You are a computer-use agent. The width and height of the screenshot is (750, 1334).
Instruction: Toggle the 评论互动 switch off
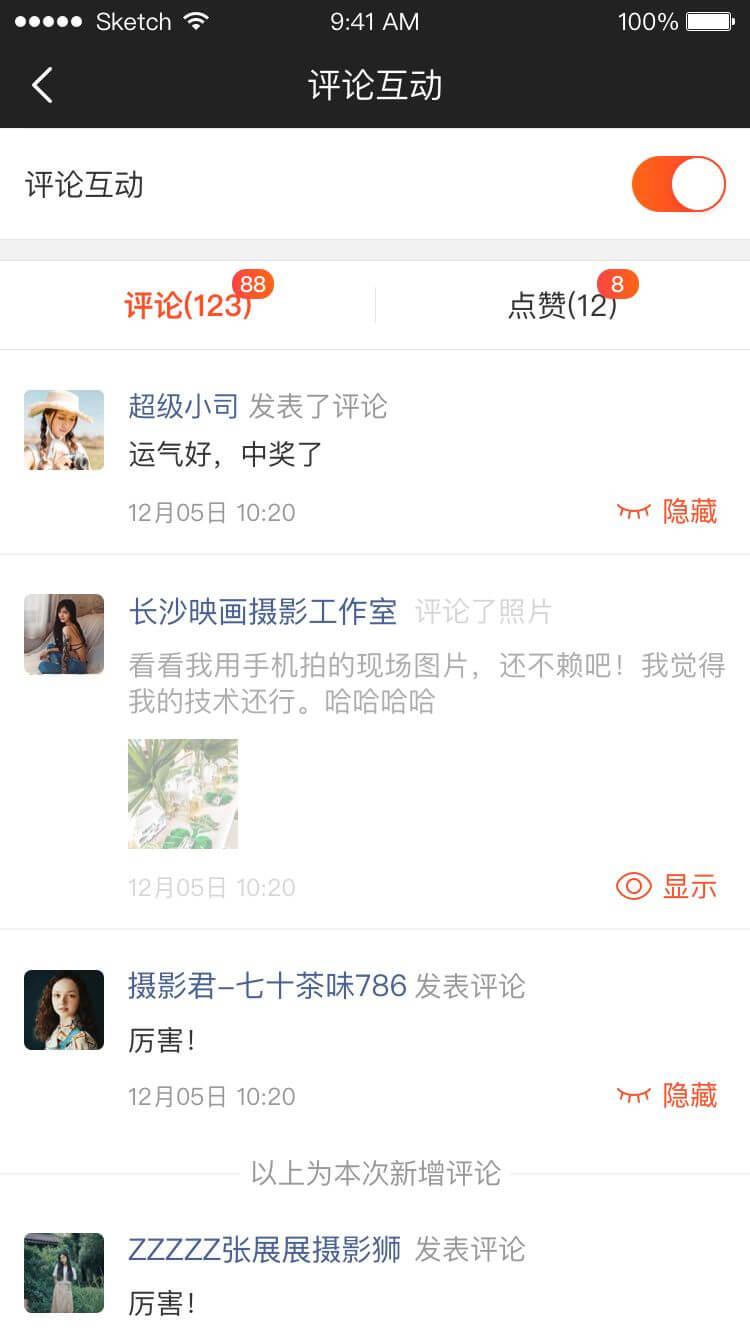[x=678, y=184]
